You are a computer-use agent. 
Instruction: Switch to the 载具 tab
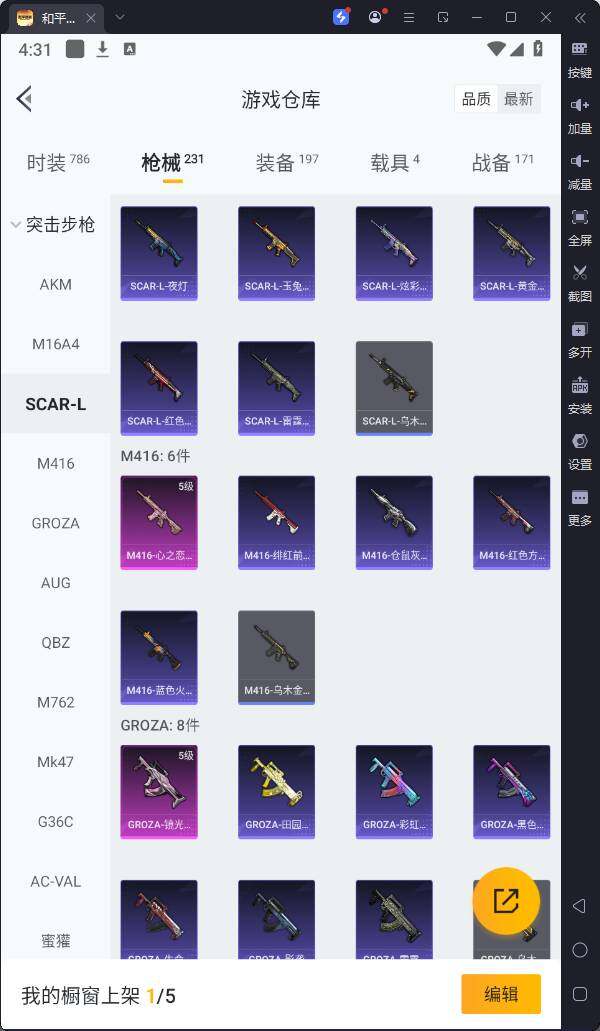tap(394, 162)
